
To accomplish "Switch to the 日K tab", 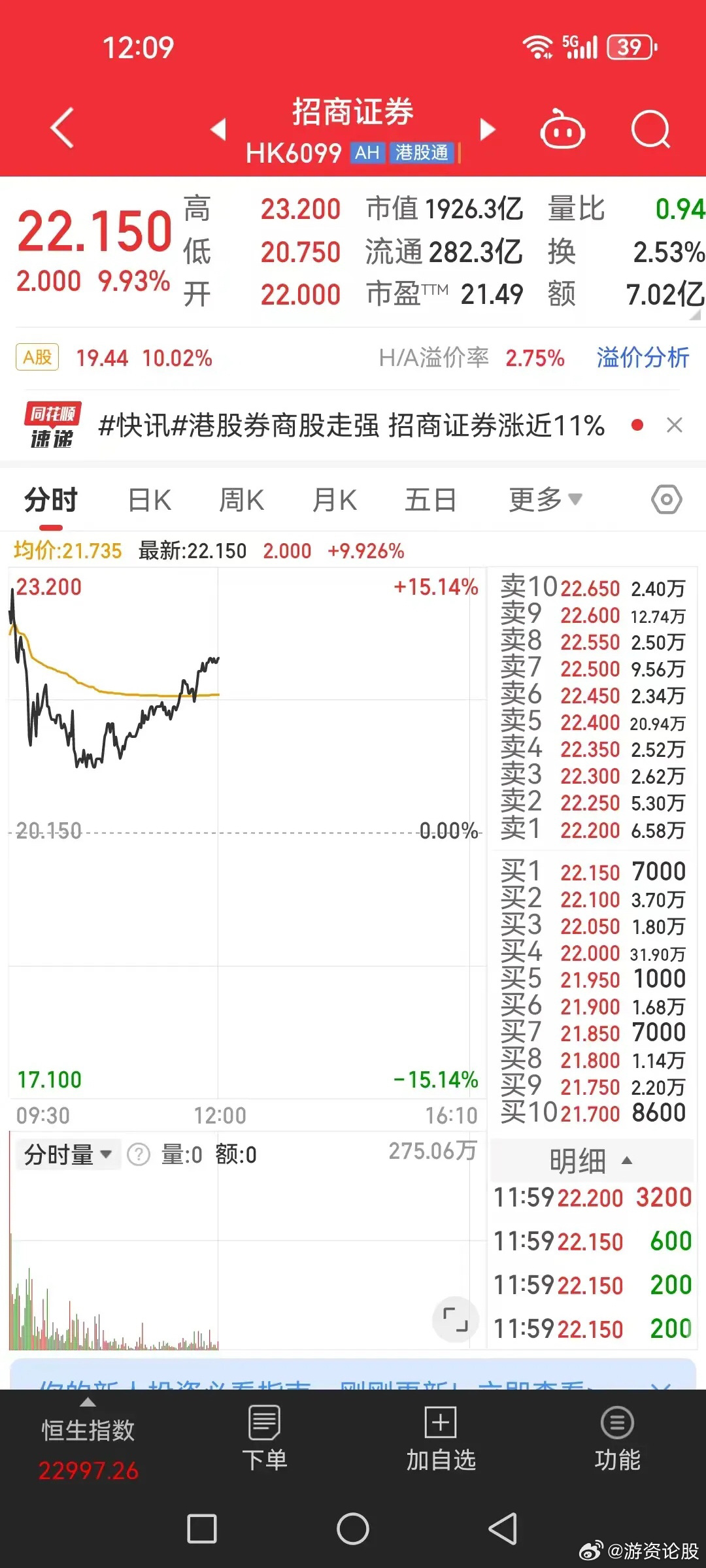I will point(150,501).
